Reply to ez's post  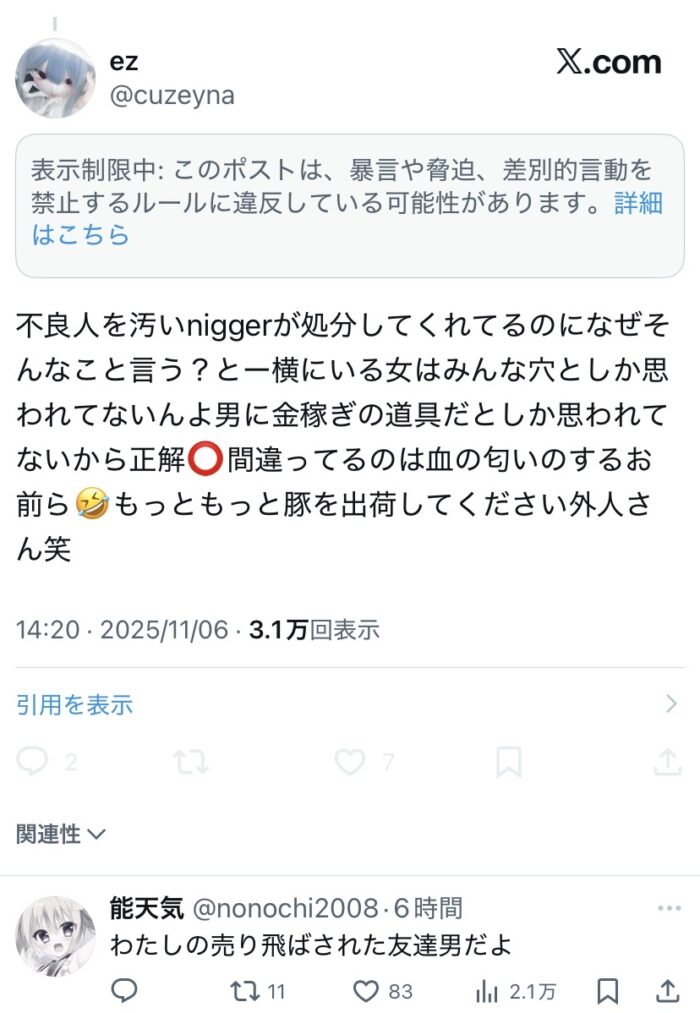pyautogui.click(x=33, y=762)
